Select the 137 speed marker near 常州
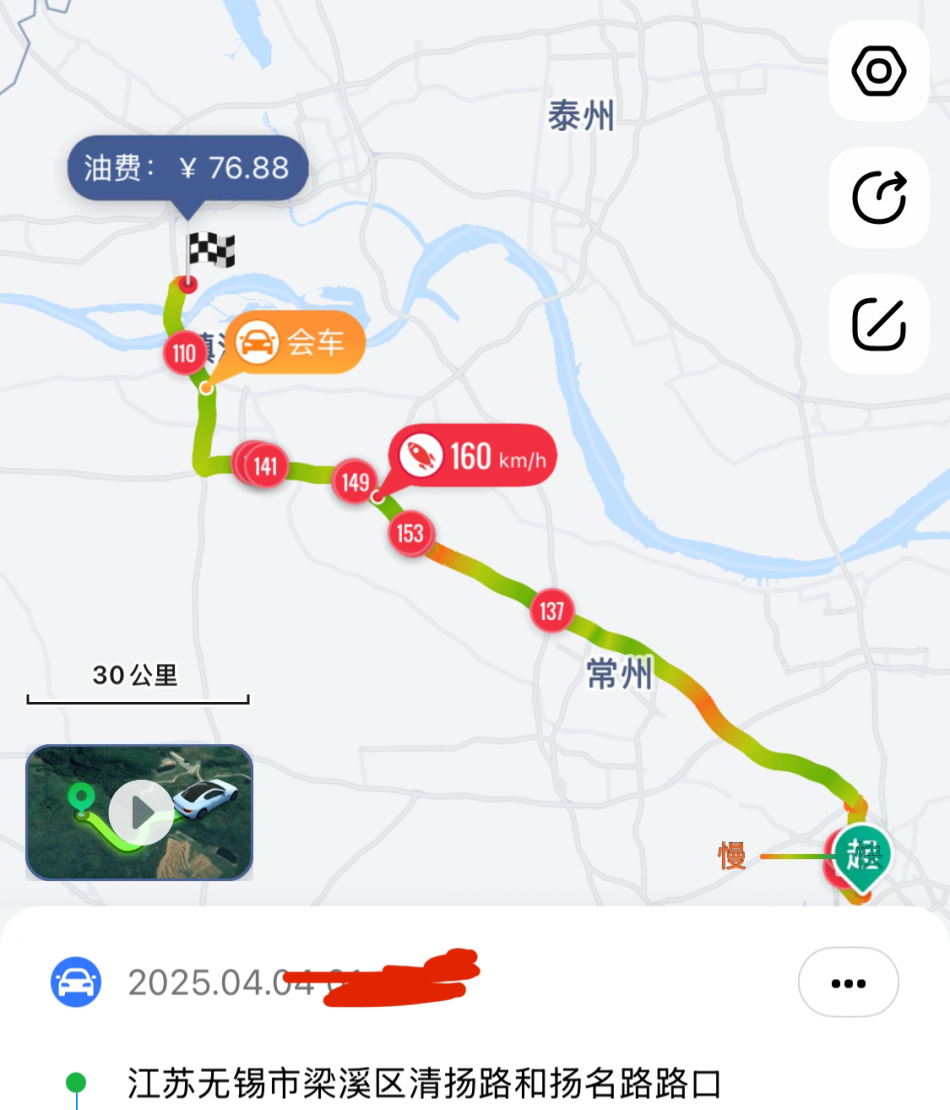 (552, 611)
